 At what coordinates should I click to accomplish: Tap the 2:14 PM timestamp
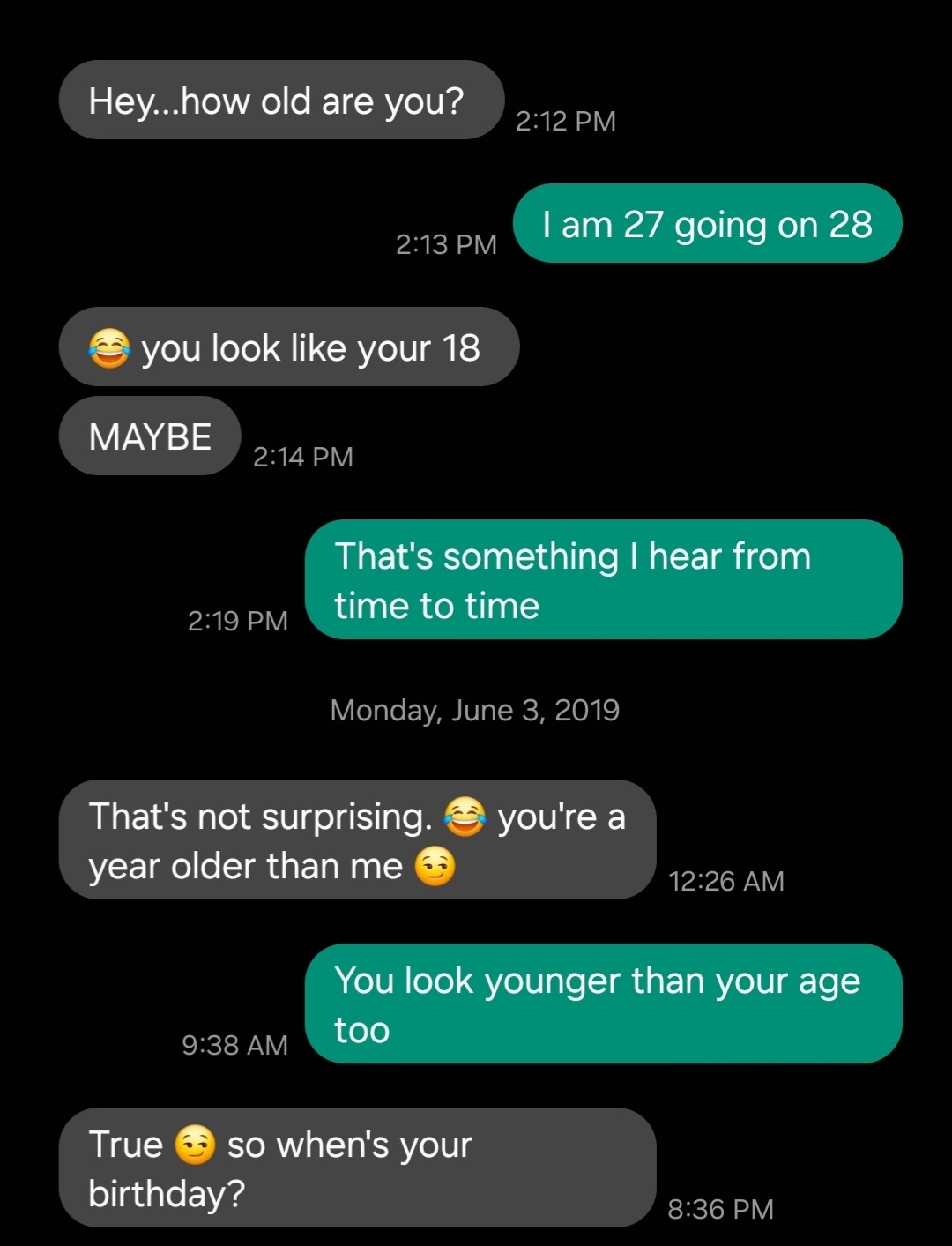(301, 457)
